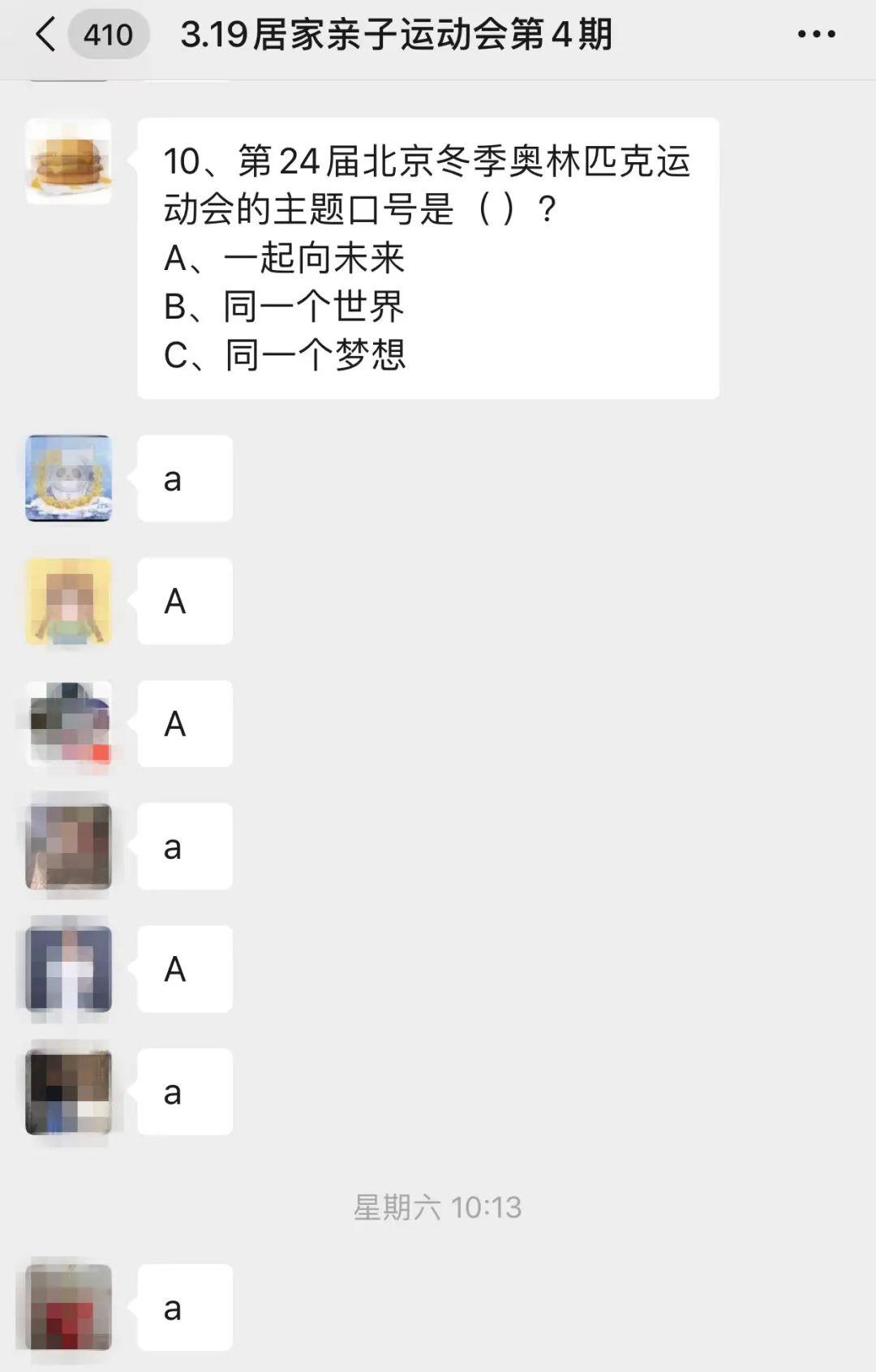Open the panda avatar's profile

point(69,478)
